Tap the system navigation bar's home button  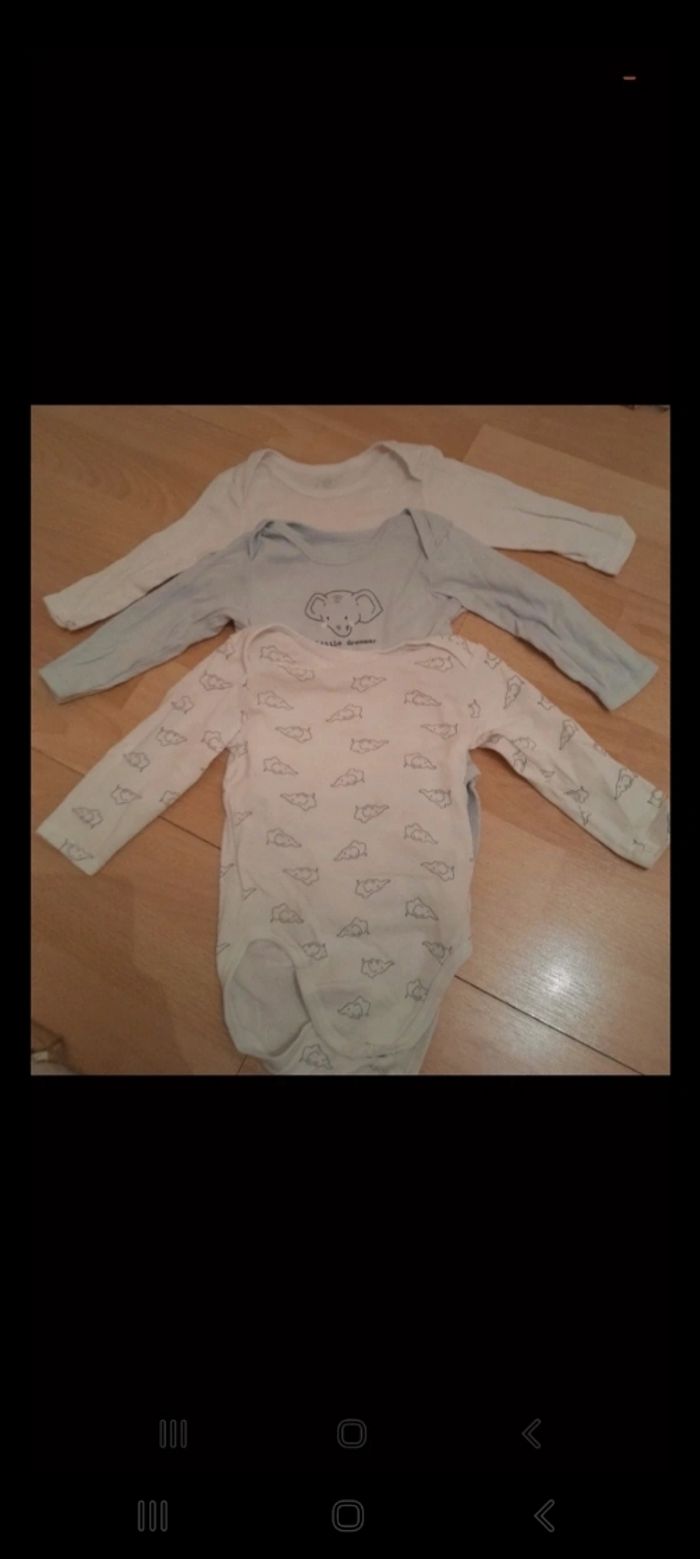pyautogui.click(x=348, y=1515)
